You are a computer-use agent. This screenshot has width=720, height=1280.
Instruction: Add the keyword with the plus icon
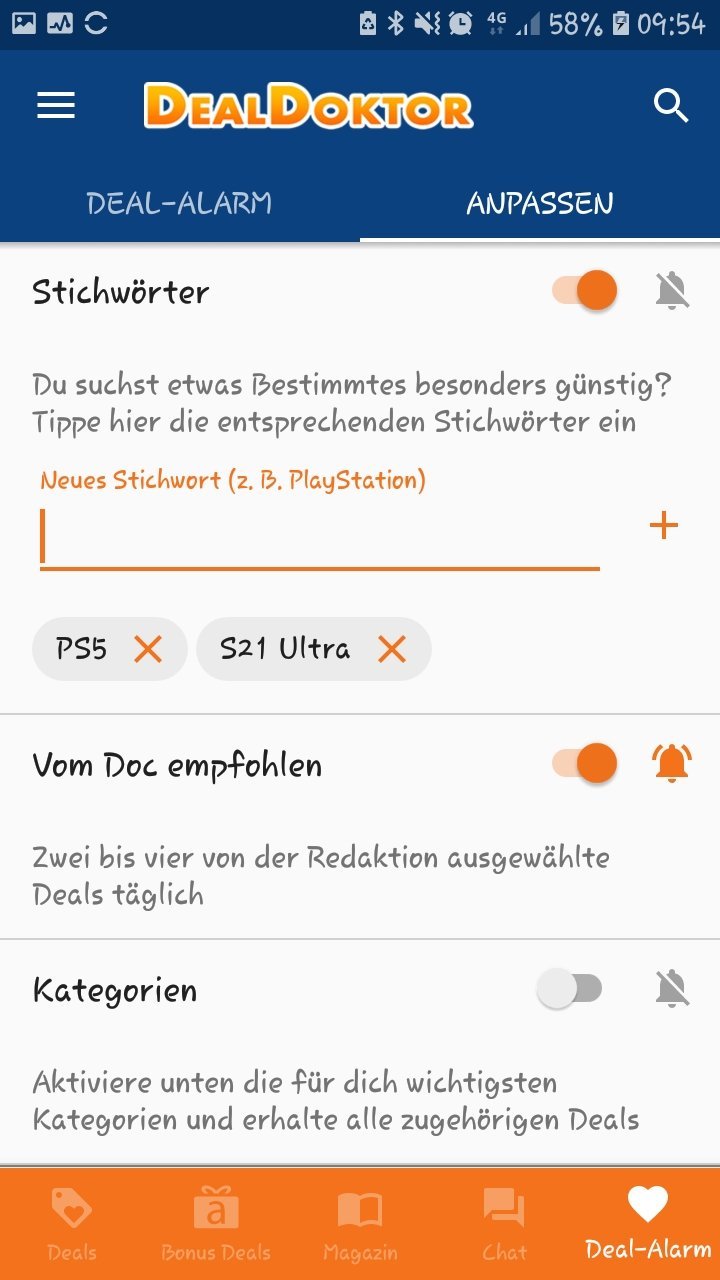pos(663,526)
